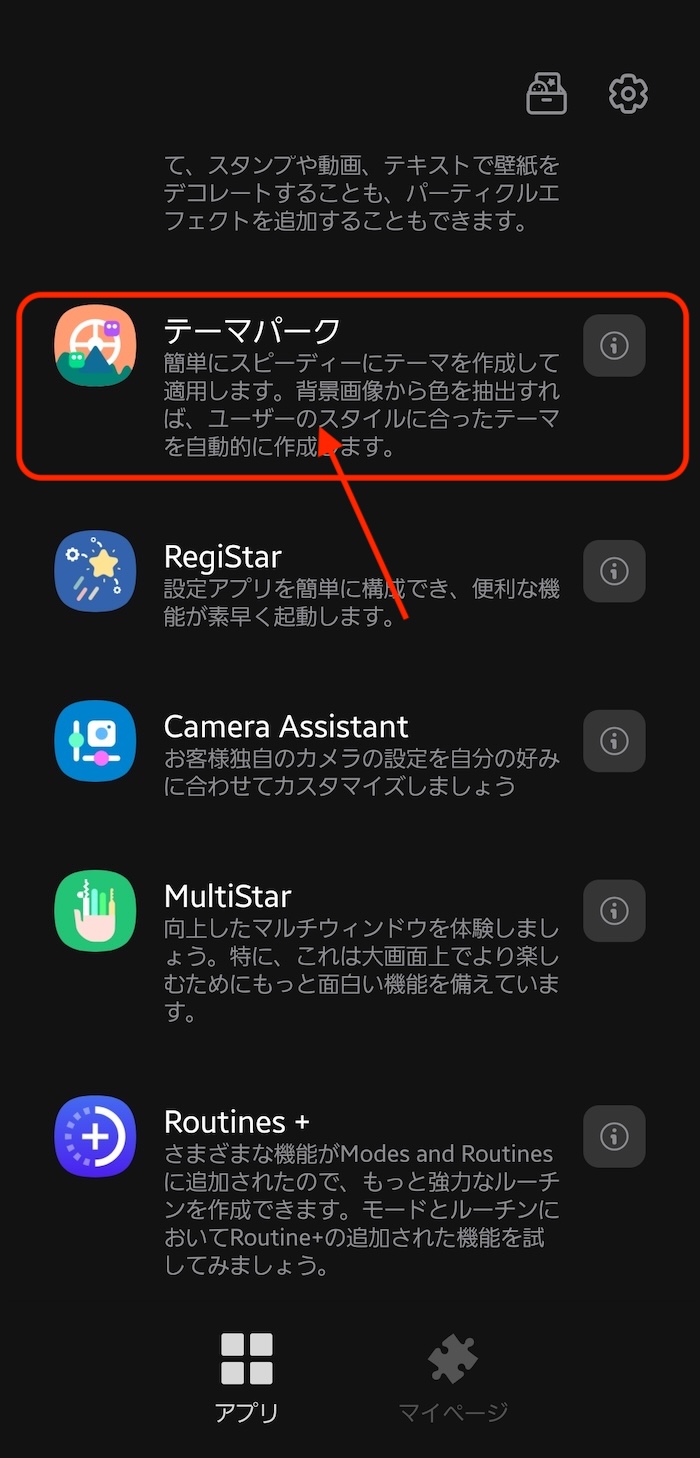View info for テーマパーク

tap(614, 346)
